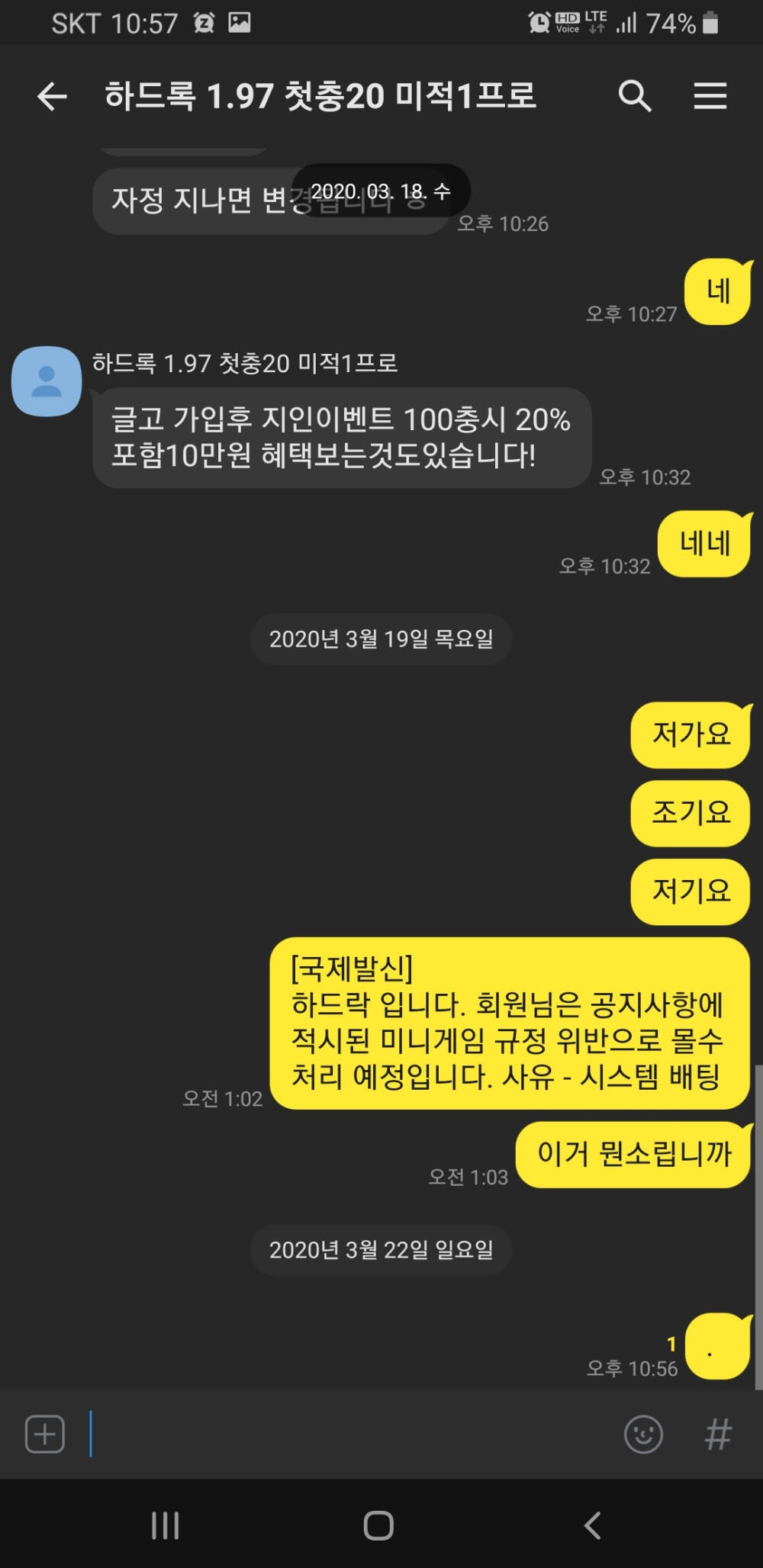This screenshot has height=1568, width=763.
Task: Go back from the chat room
Action: 52,97
